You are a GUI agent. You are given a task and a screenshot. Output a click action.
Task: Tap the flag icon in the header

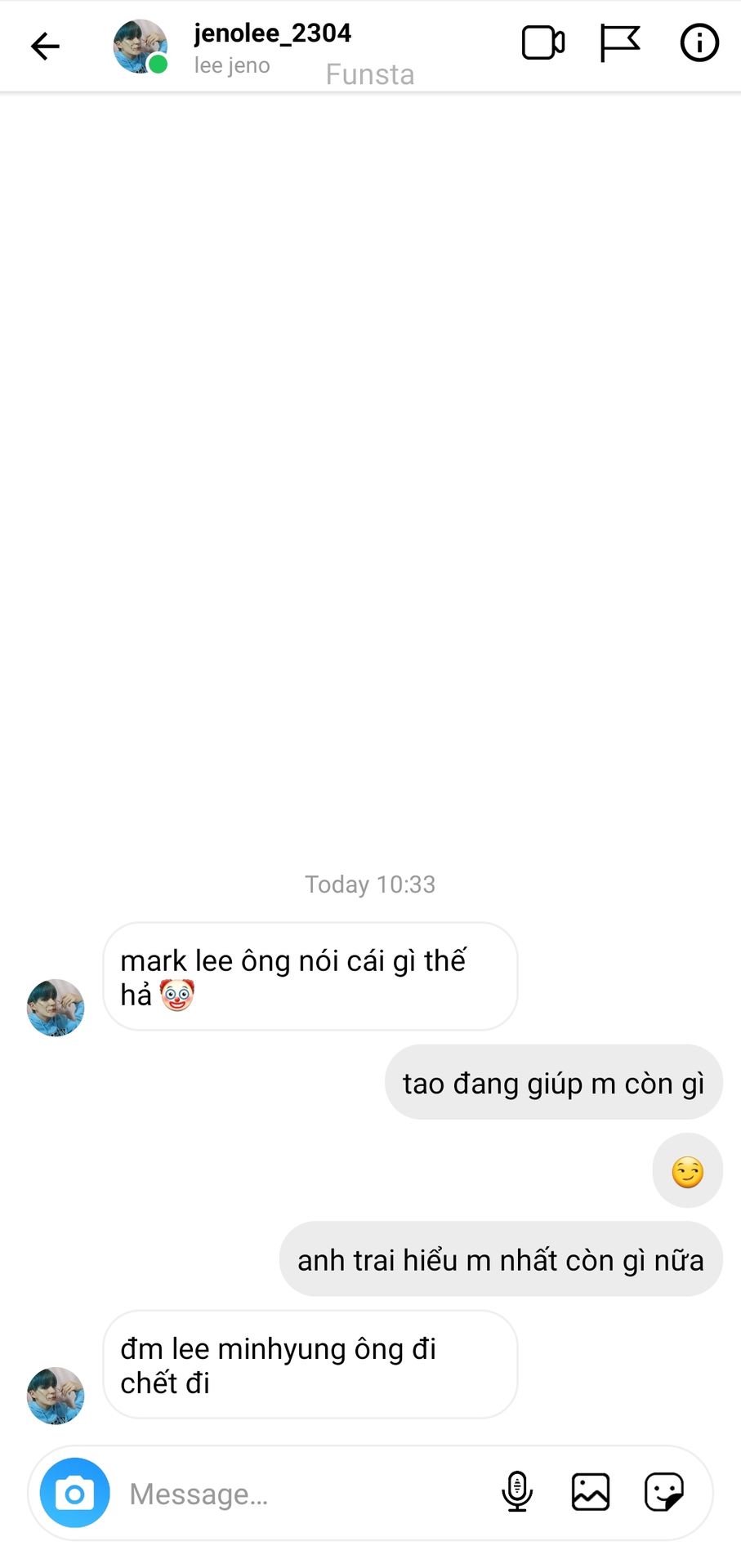[x=620, y=43]
